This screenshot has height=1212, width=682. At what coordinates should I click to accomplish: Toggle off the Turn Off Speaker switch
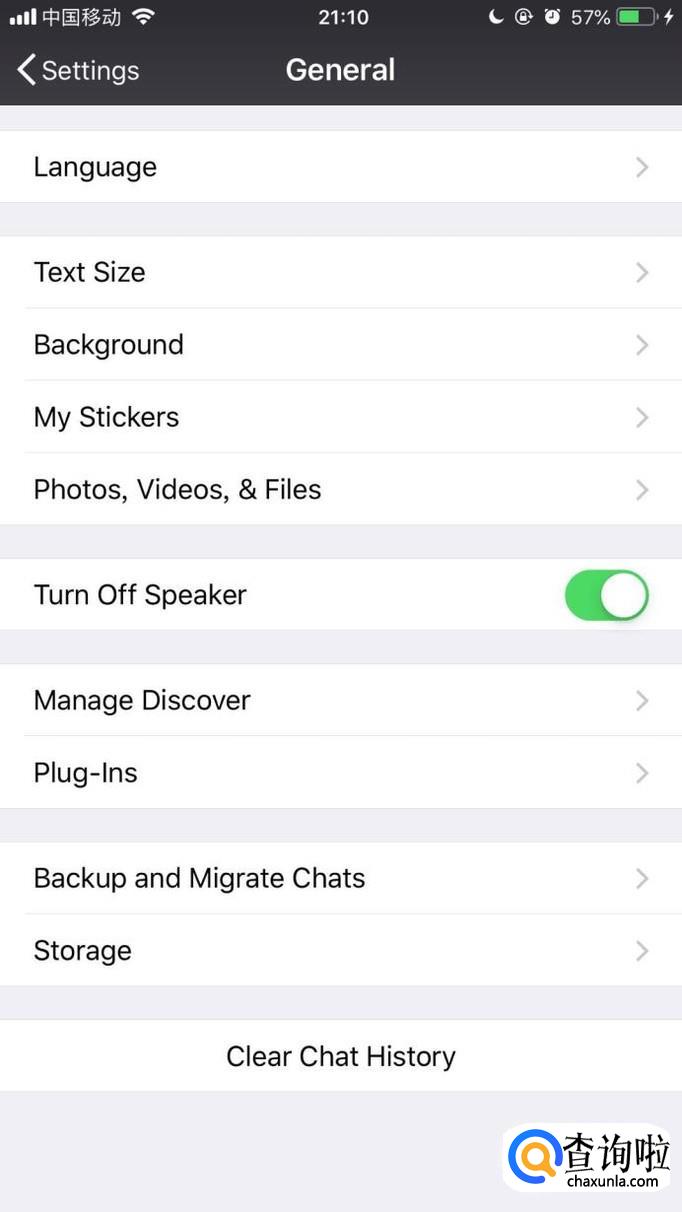coord(606,595)
